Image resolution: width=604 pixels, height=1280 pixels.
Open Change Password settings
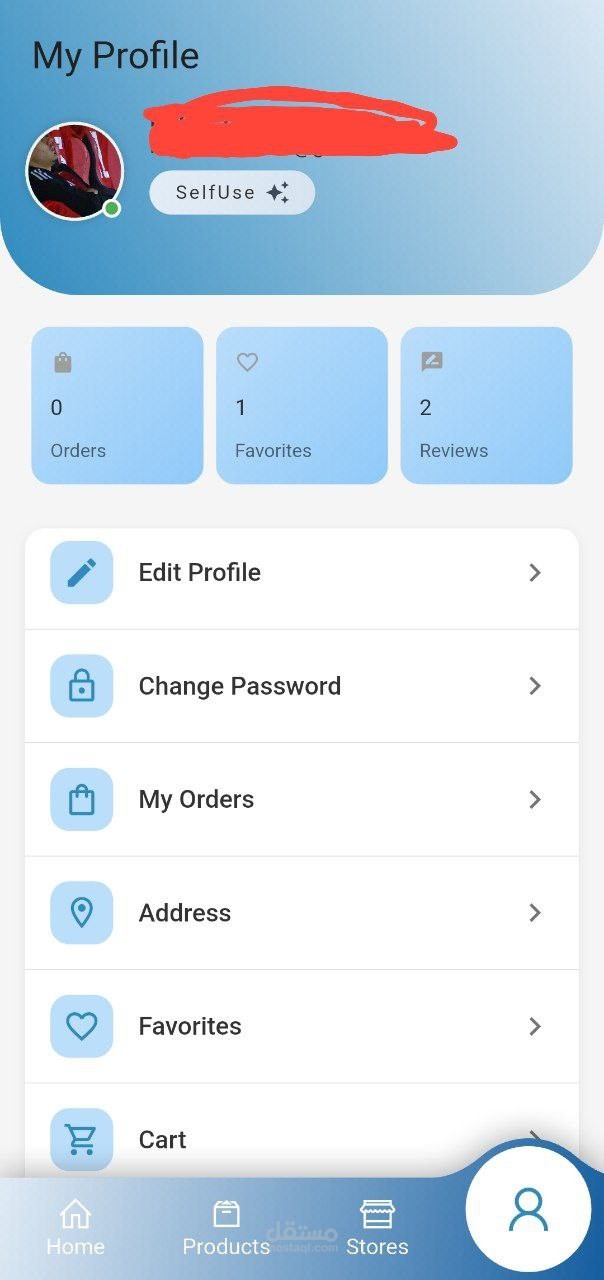click(300, 686)
